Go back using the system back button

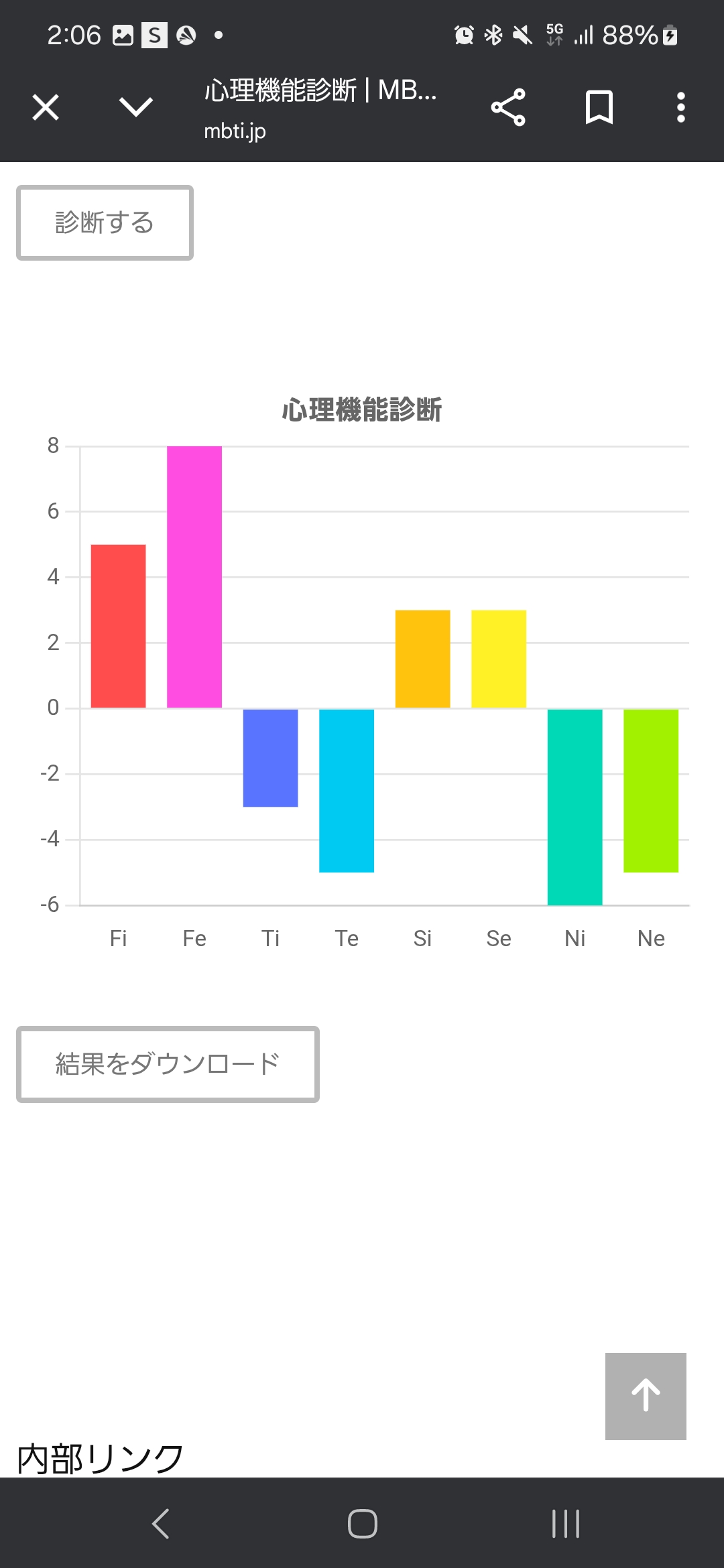point(160,1523)
